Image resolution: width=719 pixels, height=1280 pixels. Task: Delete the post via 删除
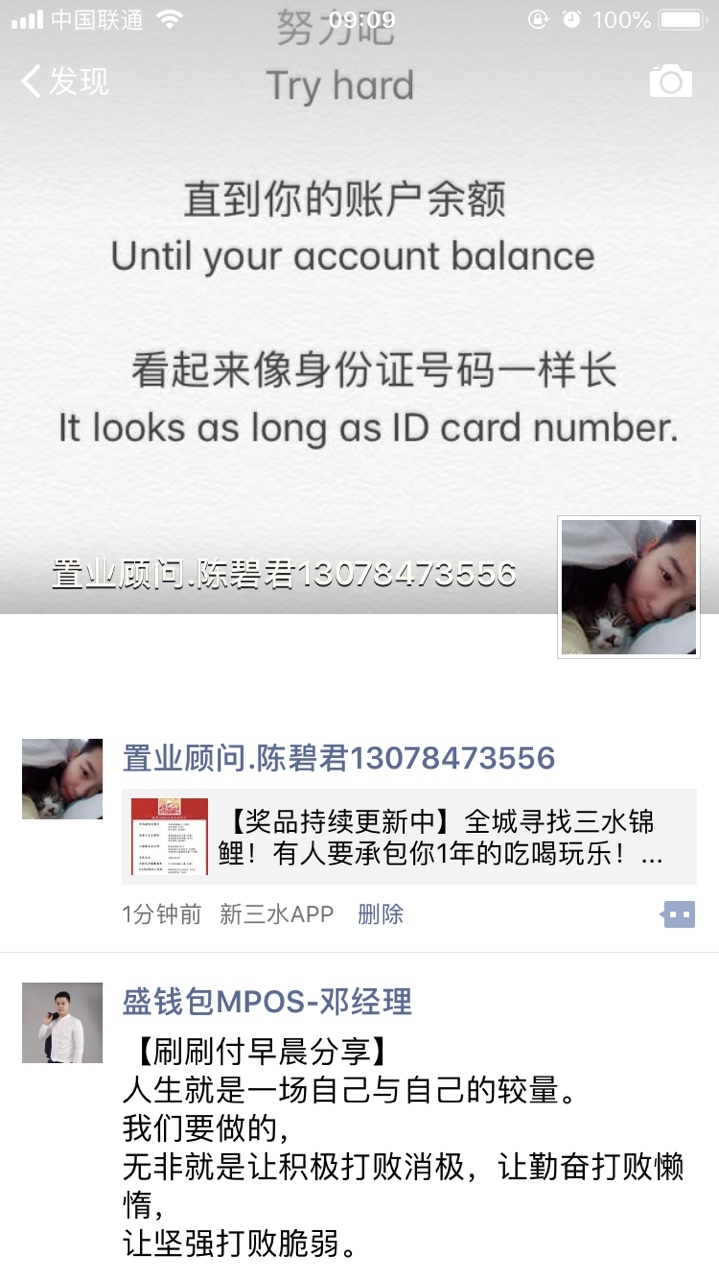[x=380, y=914]
